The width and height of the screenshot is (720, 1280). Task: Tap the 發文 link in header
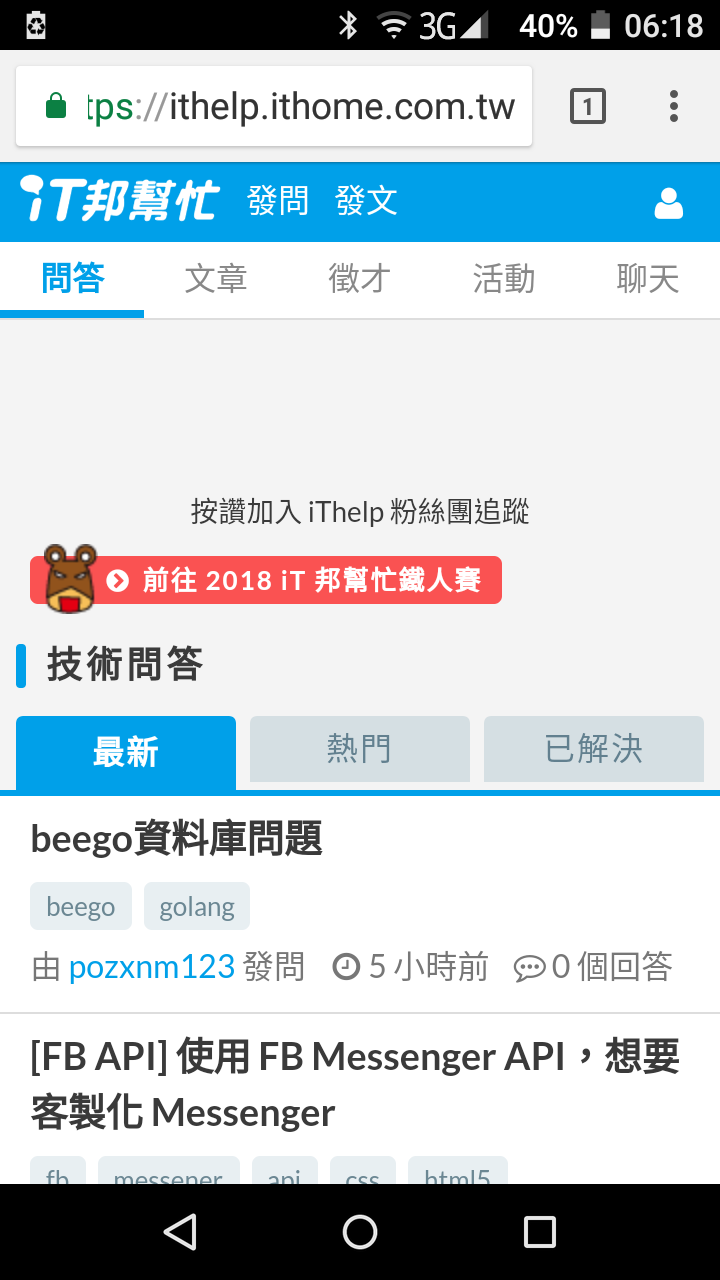[366, 201]
